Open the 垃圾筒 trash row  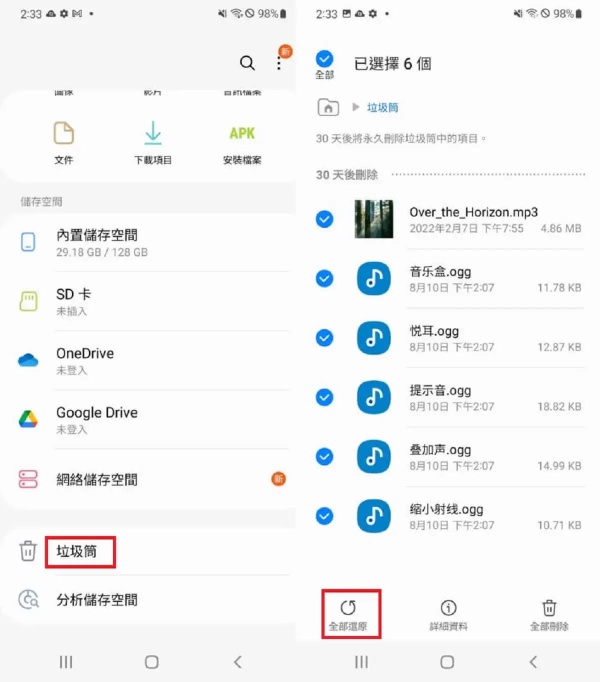[78, 551]
